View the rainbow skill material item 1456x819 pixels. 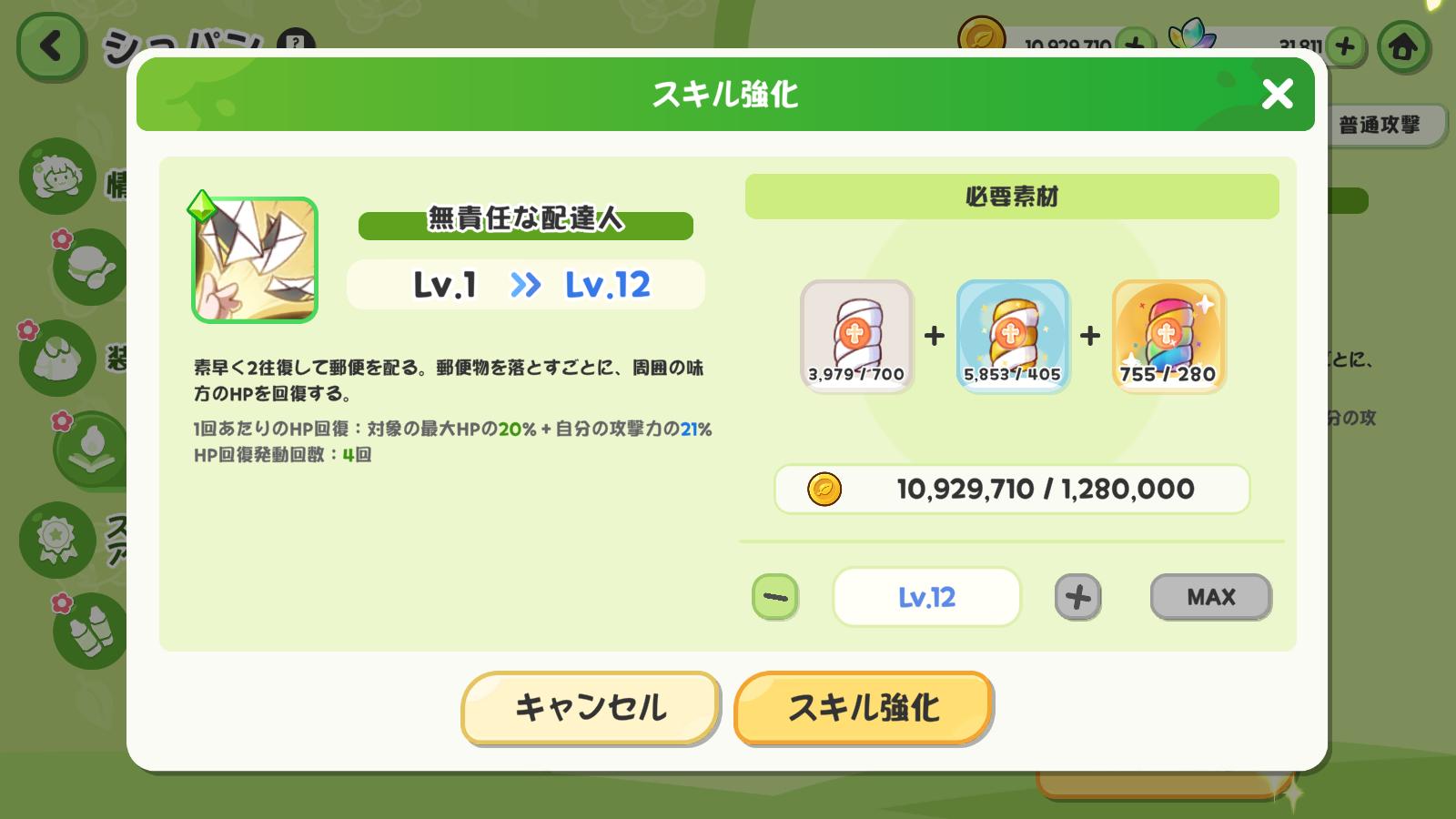tap(1168, 336)
